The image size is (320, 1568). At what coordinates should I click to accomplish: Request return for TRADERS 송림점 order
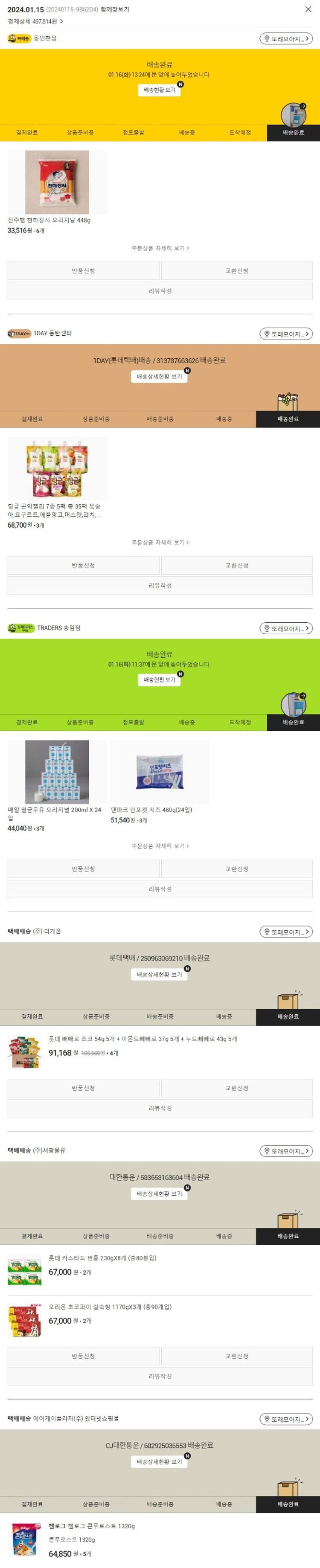83,869
